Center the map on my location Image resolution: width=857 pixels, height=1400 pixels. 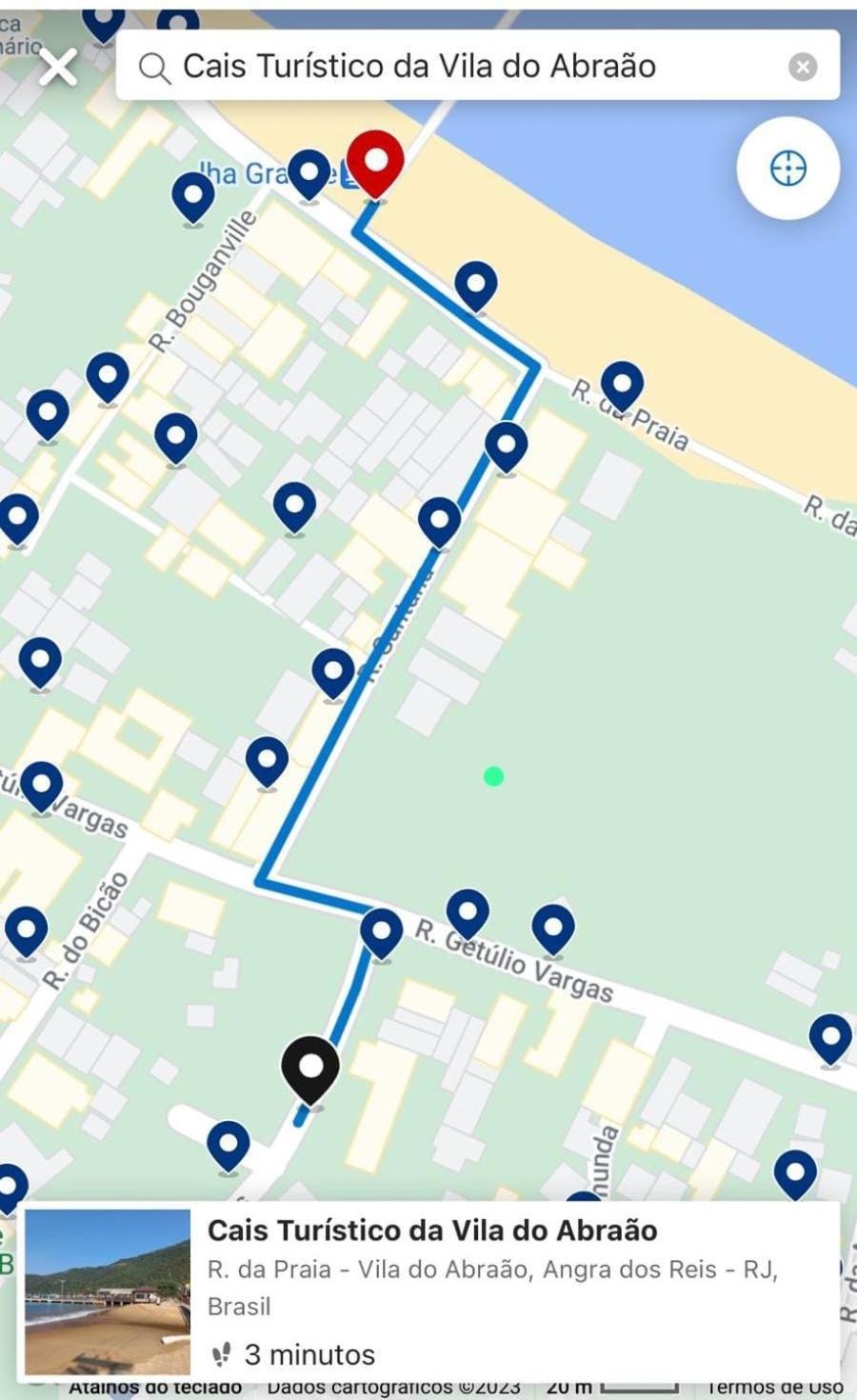pyautogui.click(x=787, y=169)
